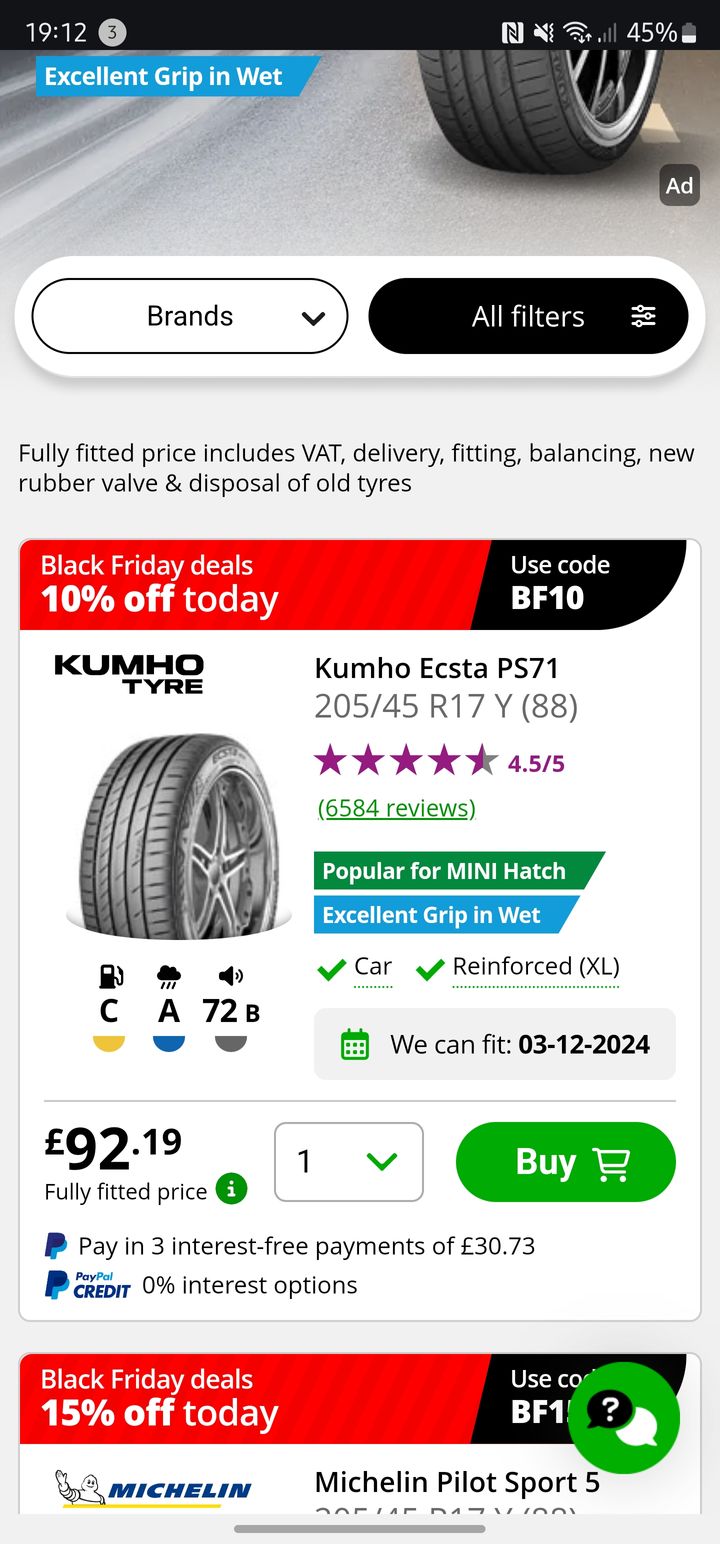
Task: Open the Michelin Pilot Sport 5 listing
Action: pos(457,1482)
